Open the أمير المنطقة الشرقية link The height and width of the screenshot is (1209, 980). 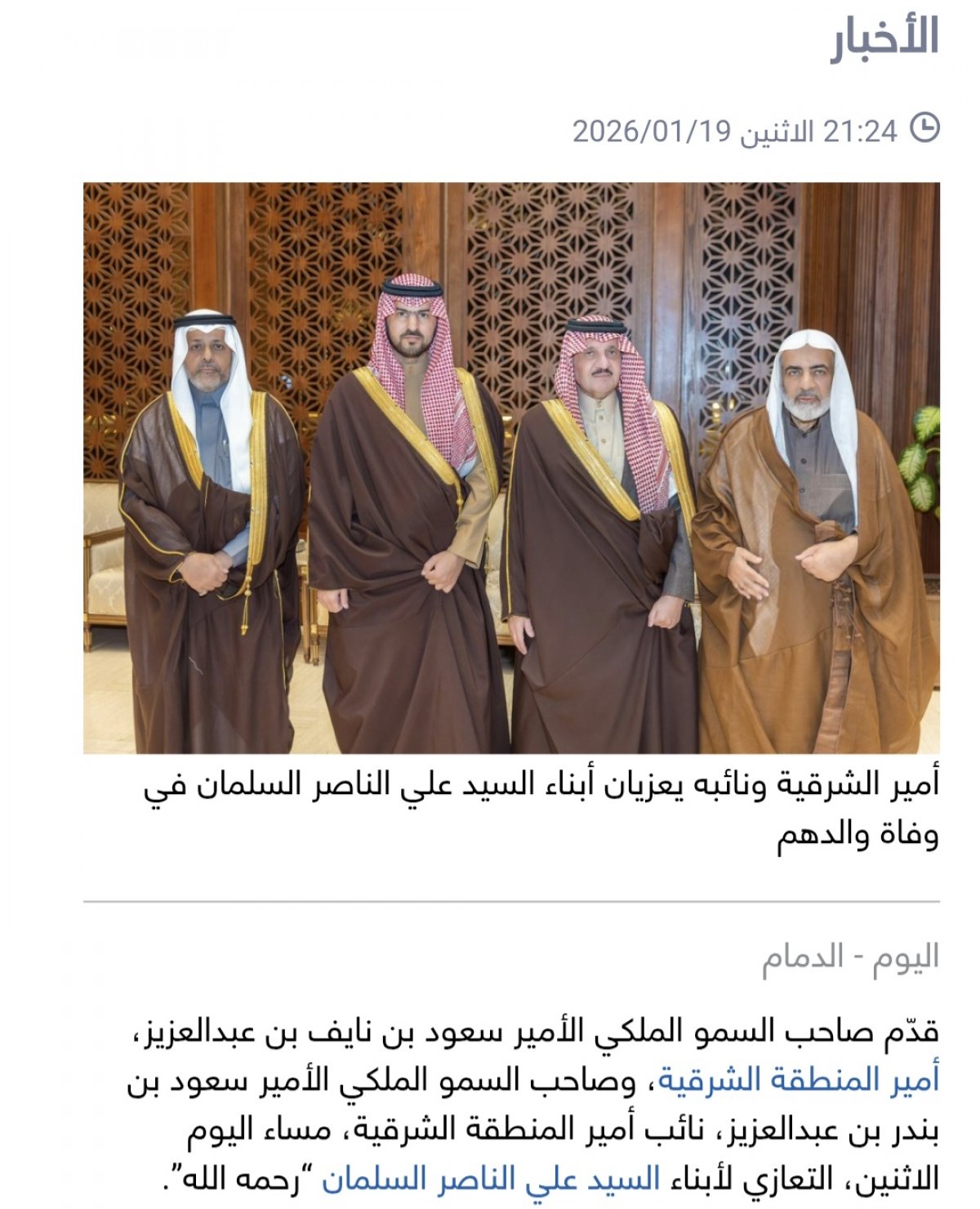799,1082
